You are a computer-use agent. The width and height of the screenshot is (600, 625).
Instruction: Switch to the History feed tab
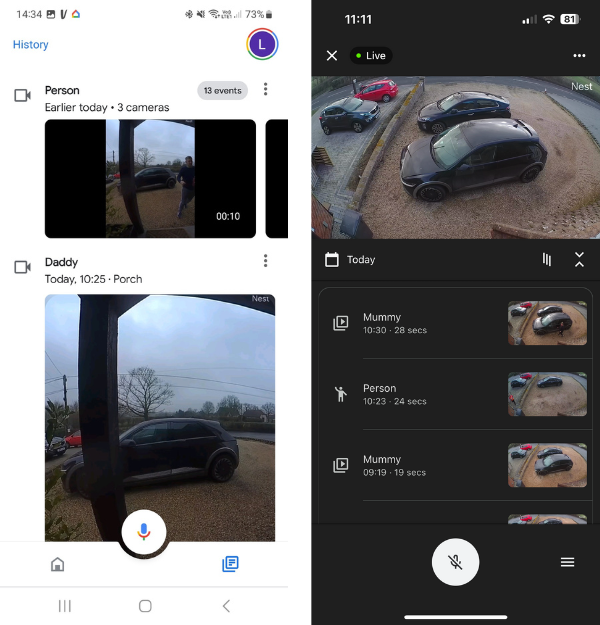click(230, 564)
